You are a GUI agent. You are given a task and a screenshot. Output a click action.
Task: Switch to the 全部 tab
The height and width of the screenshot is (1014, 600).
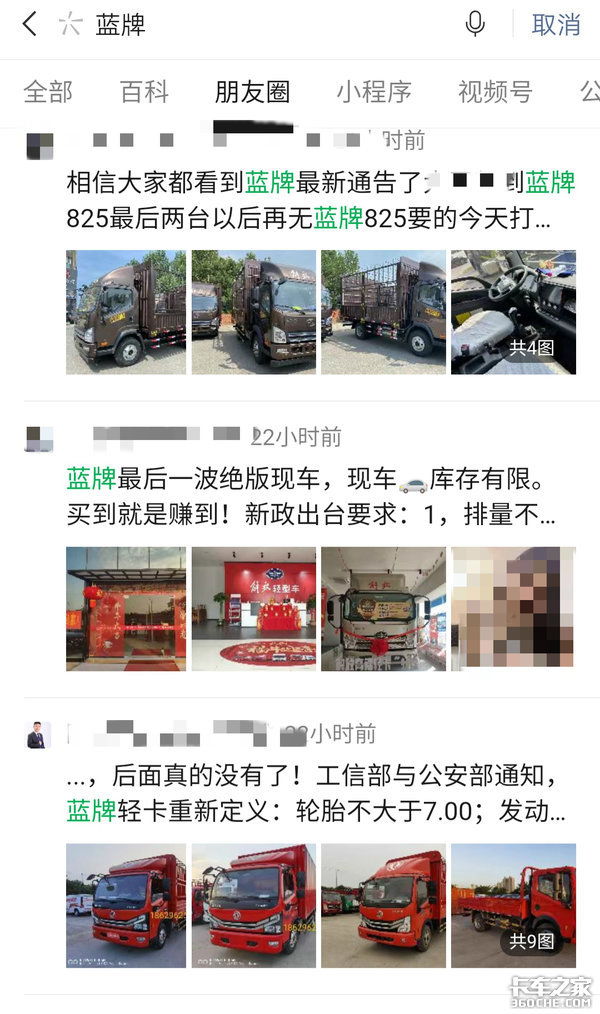[48, 92]
